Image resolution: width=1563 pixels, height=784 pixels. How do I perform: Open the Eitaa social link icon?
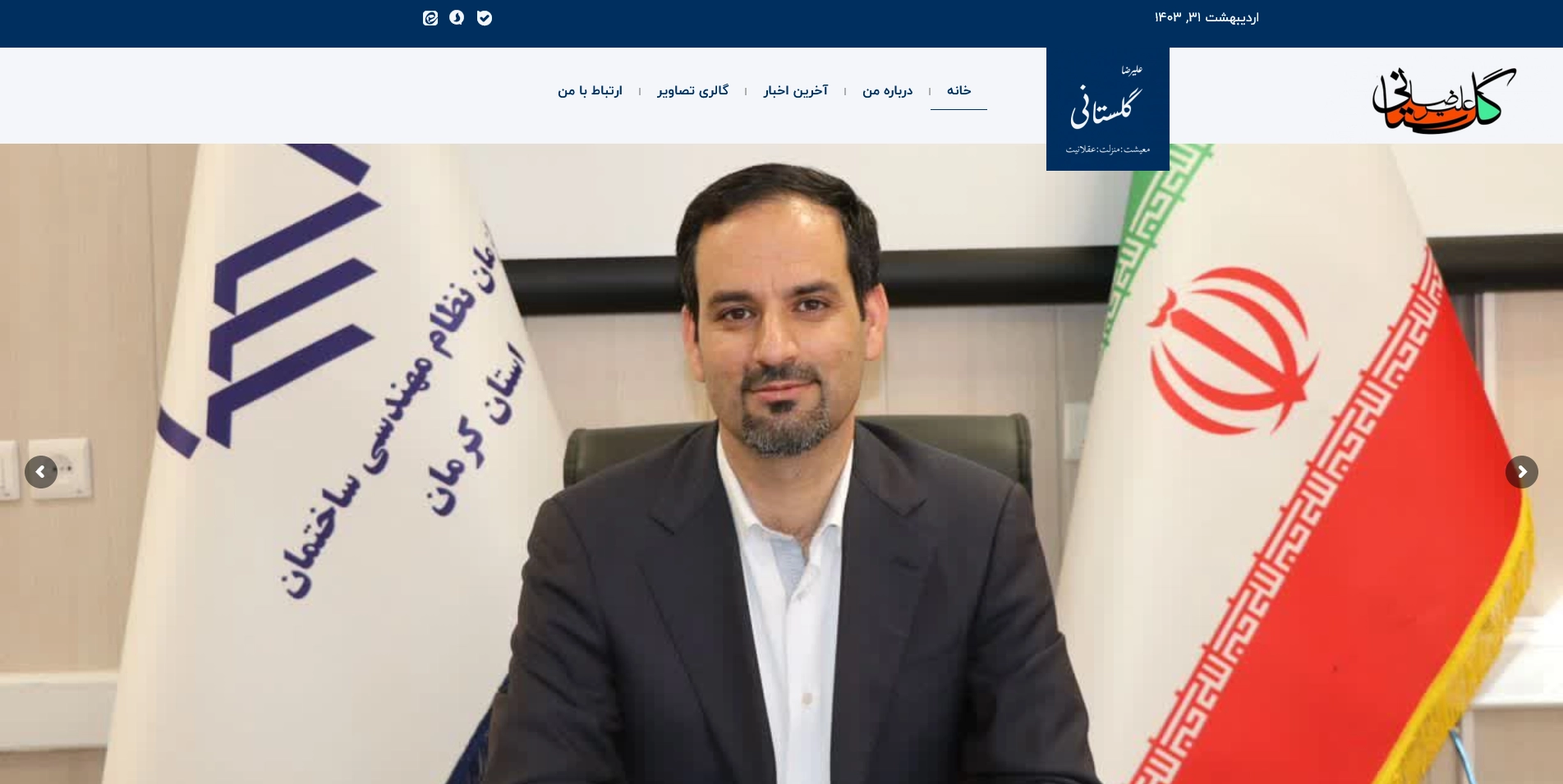(x=430, y=18)
